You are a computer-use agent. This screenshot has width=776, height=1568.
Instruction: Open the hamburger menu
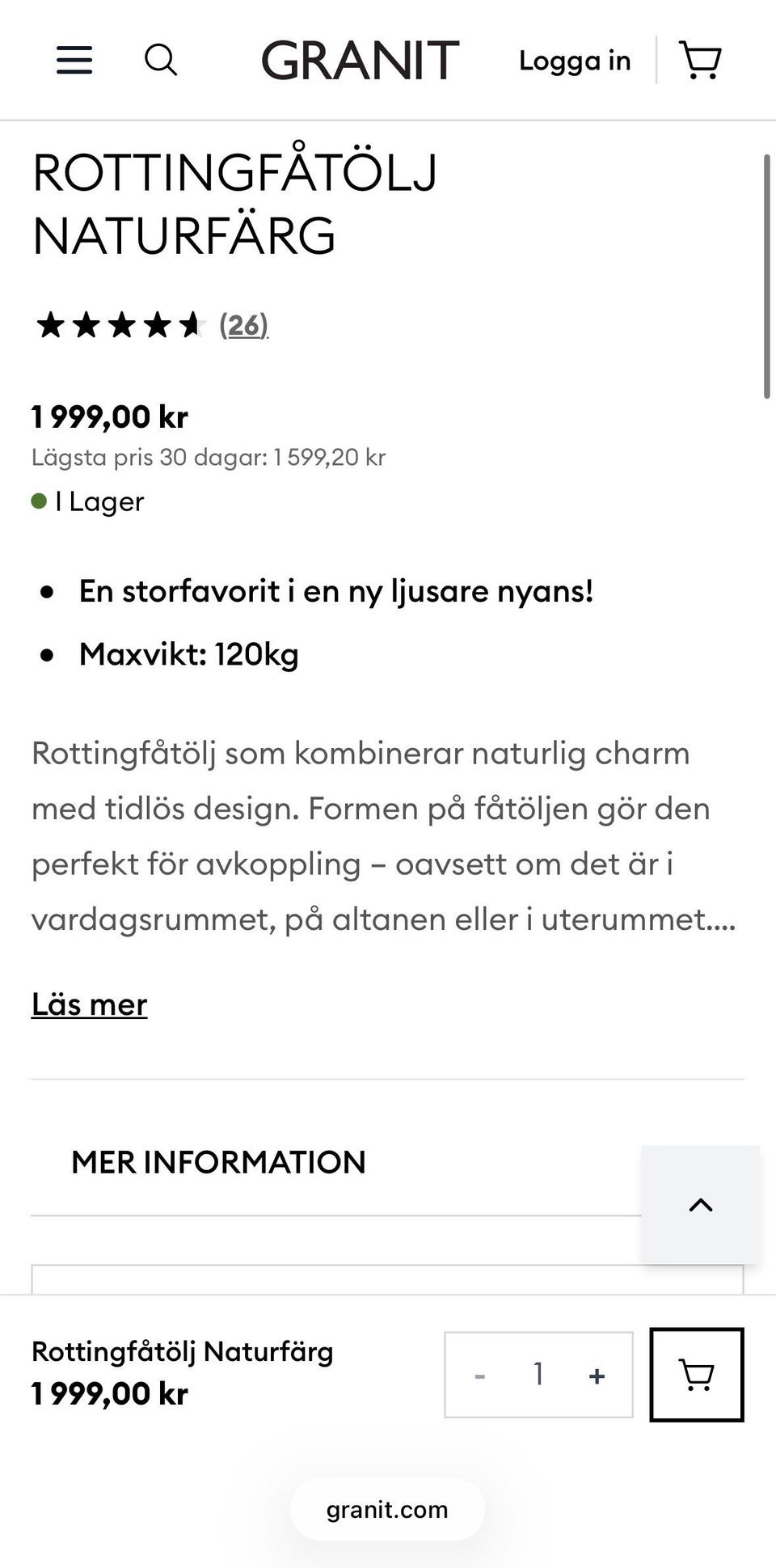point(74,60)
